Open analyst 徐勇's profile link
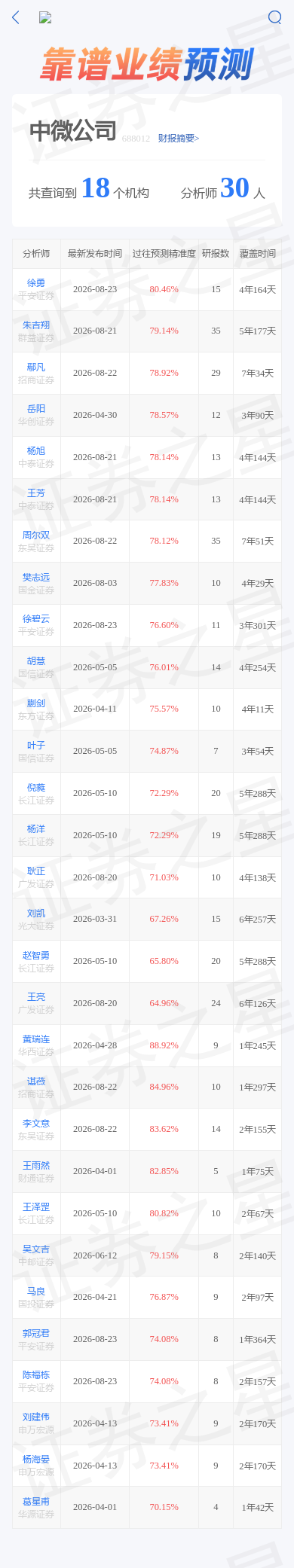Screen dimensions: 294x1568 coord(36,283)
